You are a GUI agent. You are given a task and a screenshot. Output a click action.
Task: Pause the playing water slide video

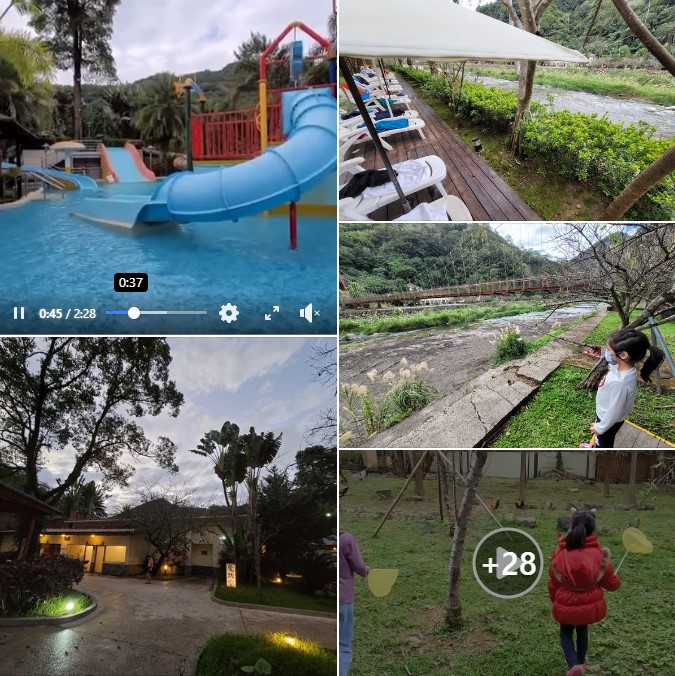[19, 313]
